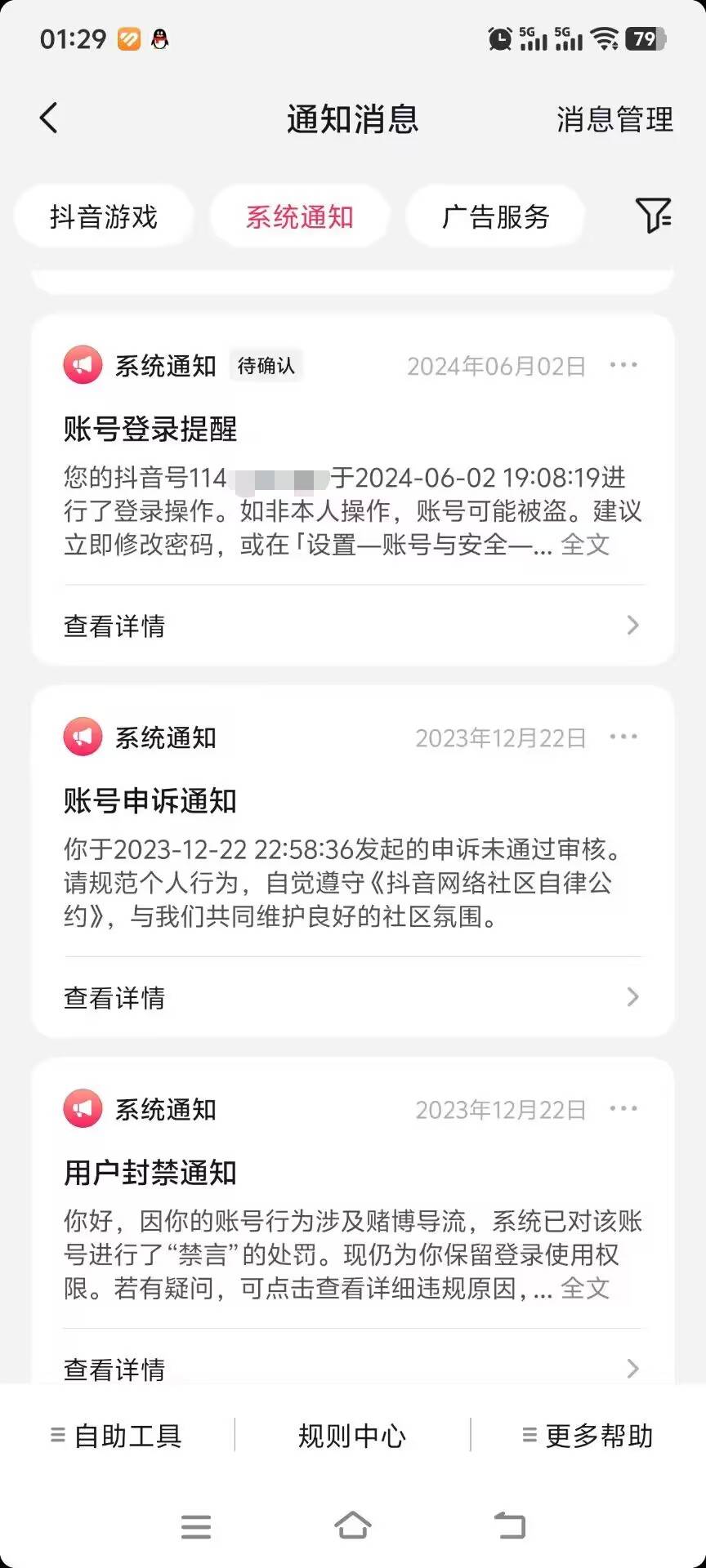706x1568 pixels.
Task: Open 消息管理 settings
Action: (614, 119)
